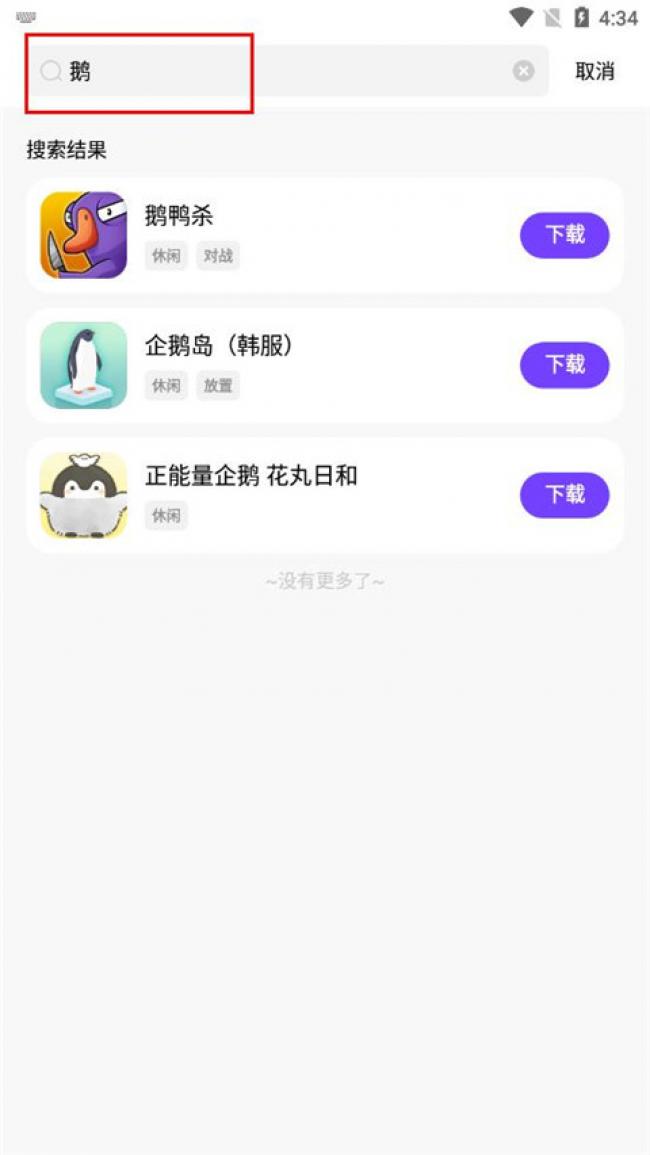The image size is (650, 1155).
Task: Tap the search field containing 鹅
Action: [x=287, y=71]
